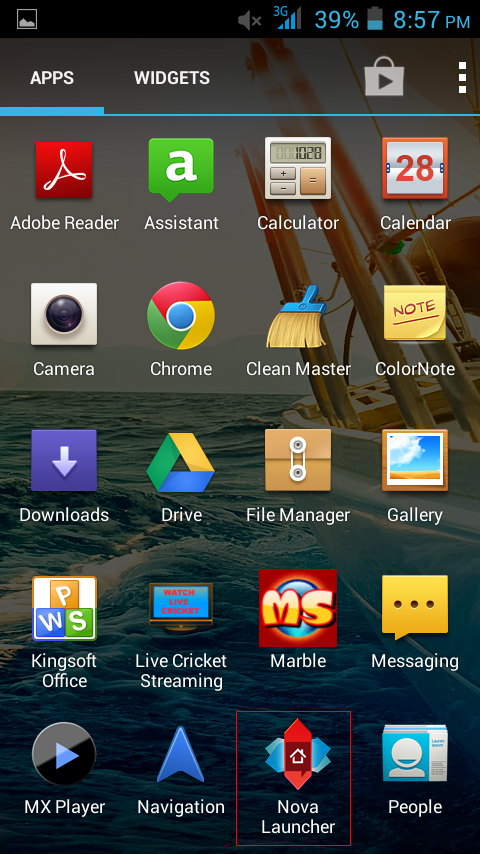The height and width of the screenshot is (854, 480).
Task: Open Downloads
Action: 64,476
